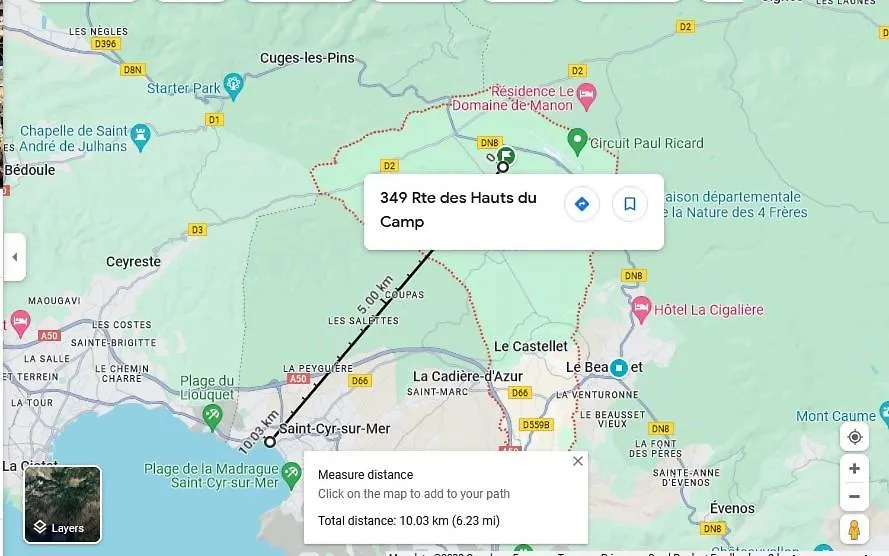Open Street View pegman
Image resolution: width=889 pixels, height=556 pixels.
click(x=854, y=529)
